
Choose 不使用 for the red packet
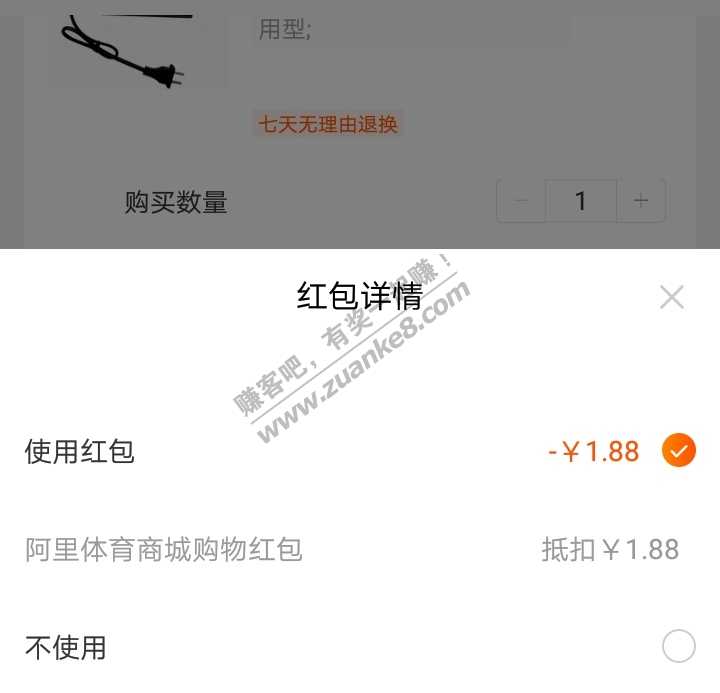678,647
